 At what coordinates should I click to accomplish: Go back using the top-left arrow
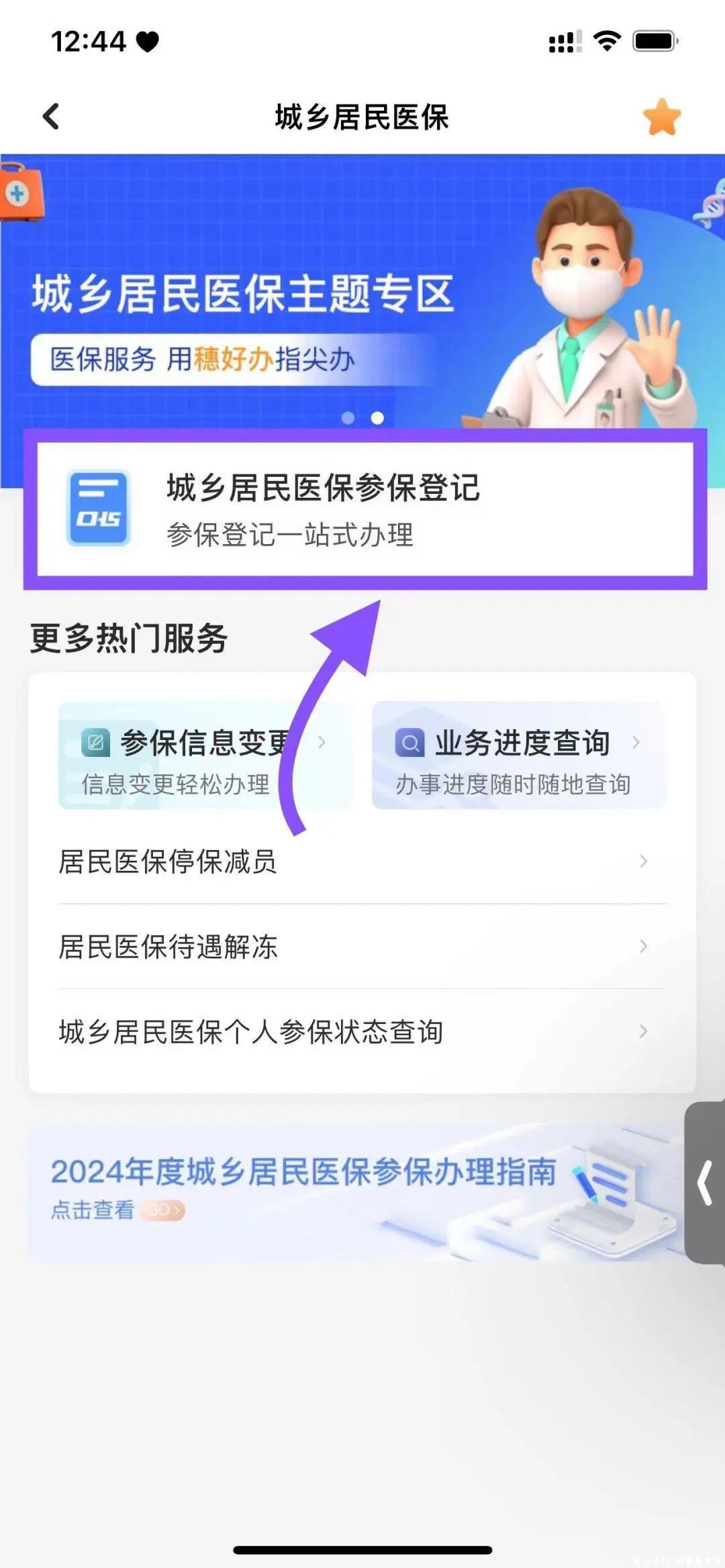[51, 116]
